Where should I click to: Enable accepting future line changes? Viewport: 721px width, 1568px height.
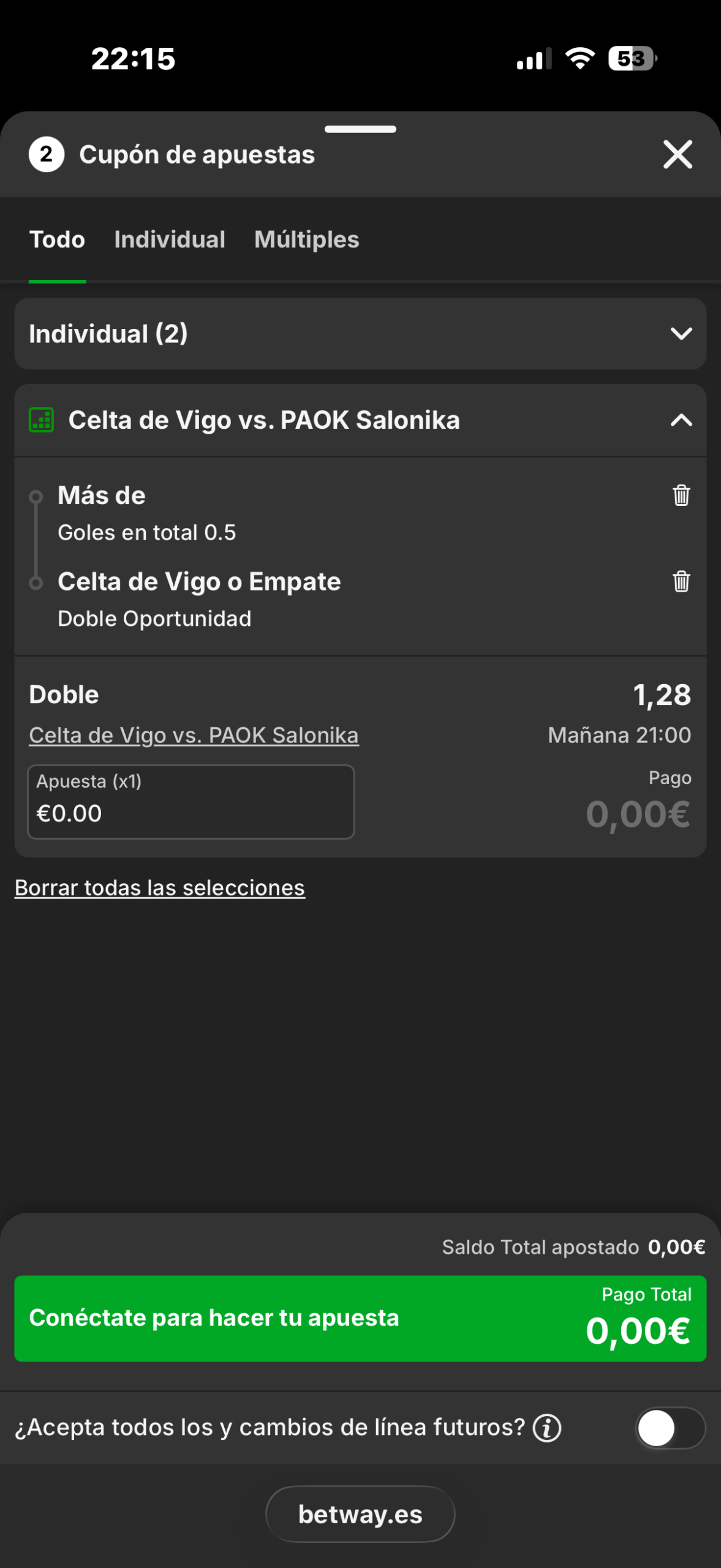[x=670, y=1428]
